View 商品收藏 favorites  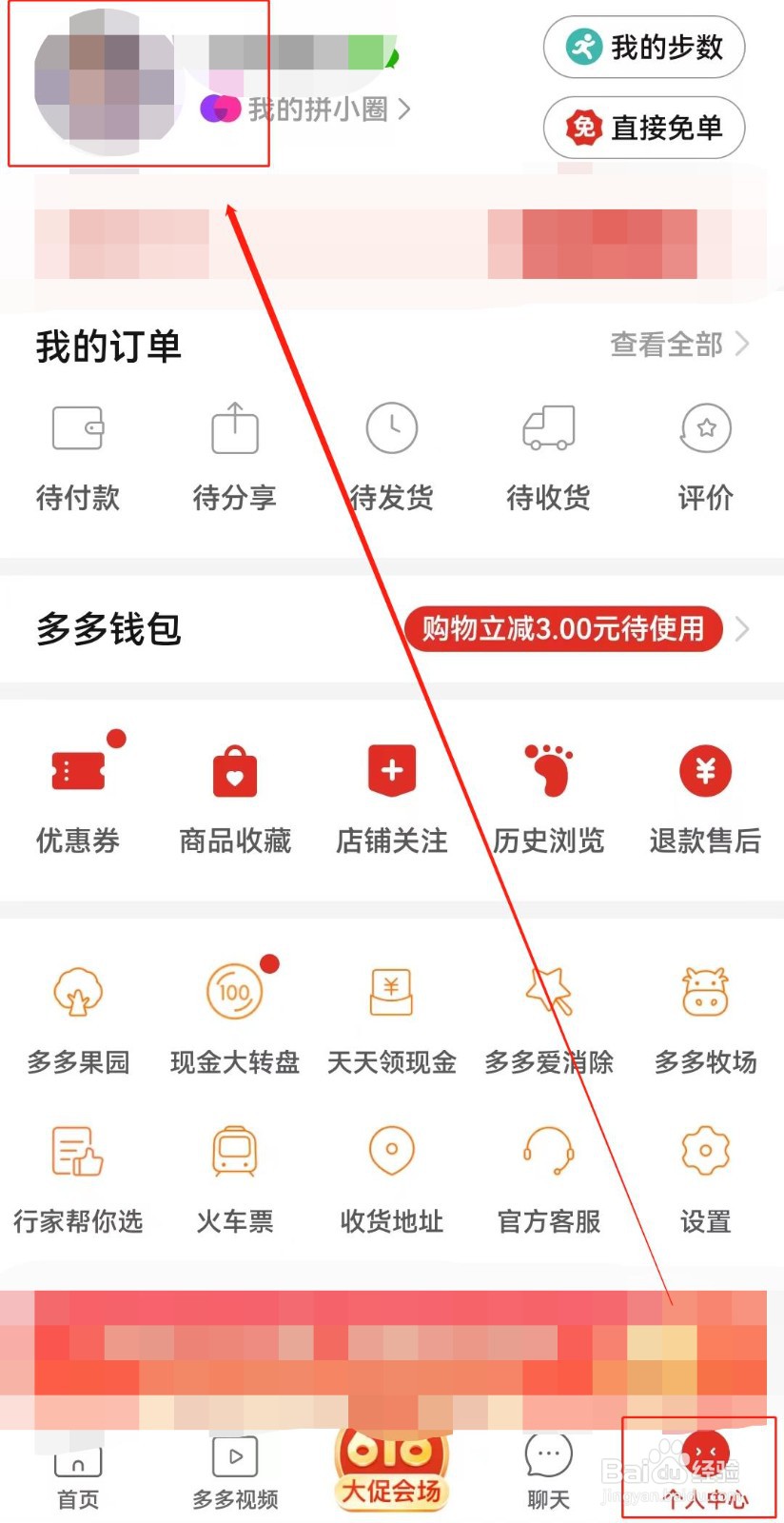[x=234, y=798]
